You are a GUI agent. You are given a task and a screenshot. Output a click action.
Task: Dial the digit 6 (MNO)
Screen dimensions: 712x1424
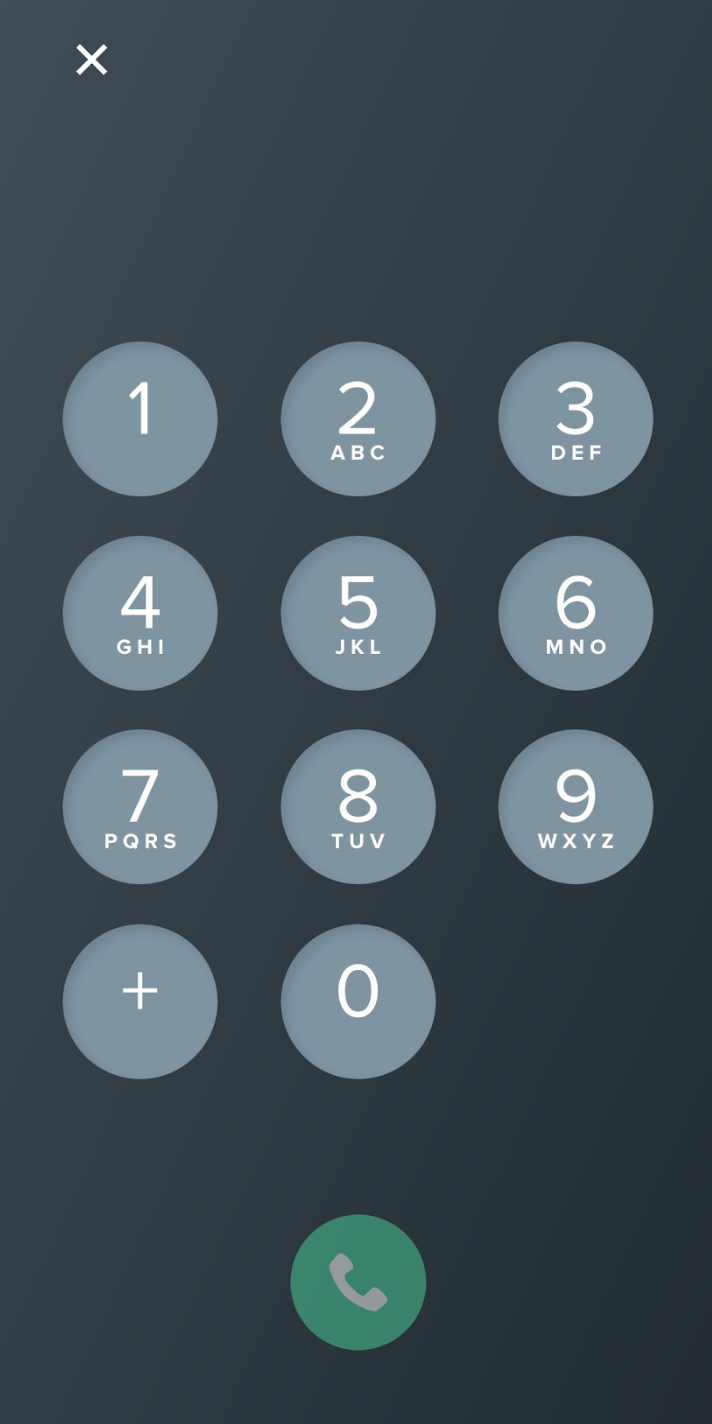576,613
